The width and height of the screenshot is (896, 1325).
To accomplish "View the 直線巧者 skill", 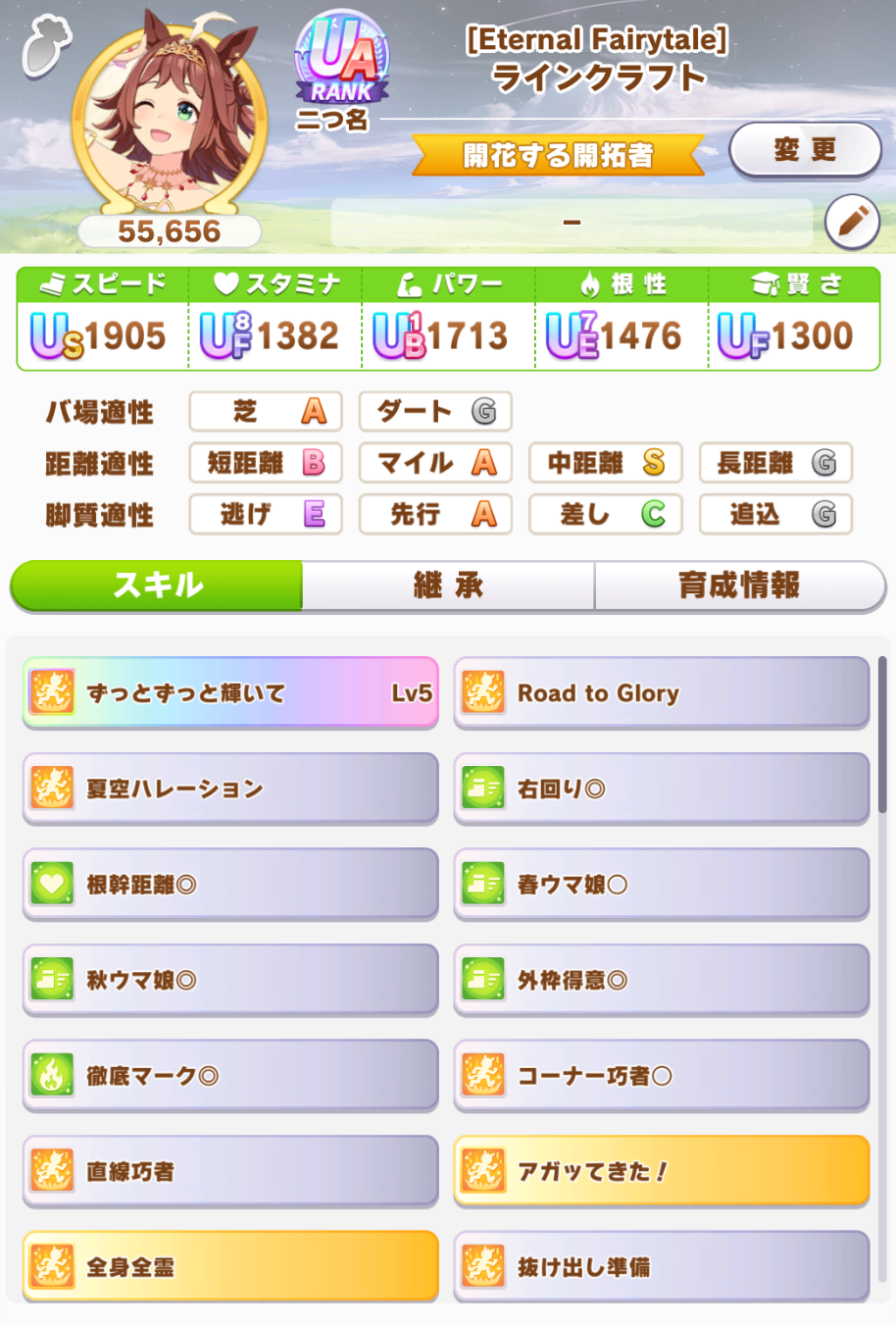I will (x=230, y=1171).
